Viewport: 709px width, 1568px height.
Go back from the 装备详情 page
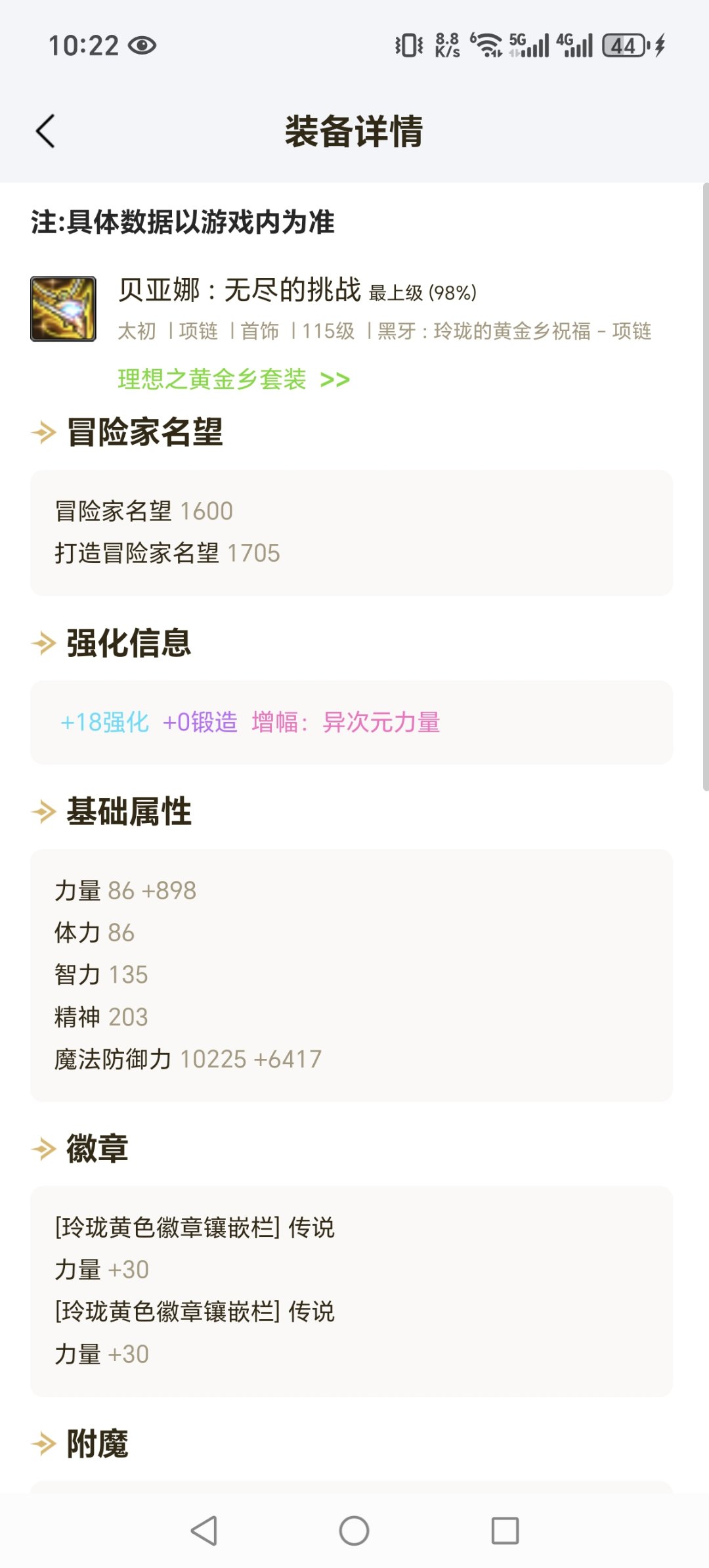45,131
